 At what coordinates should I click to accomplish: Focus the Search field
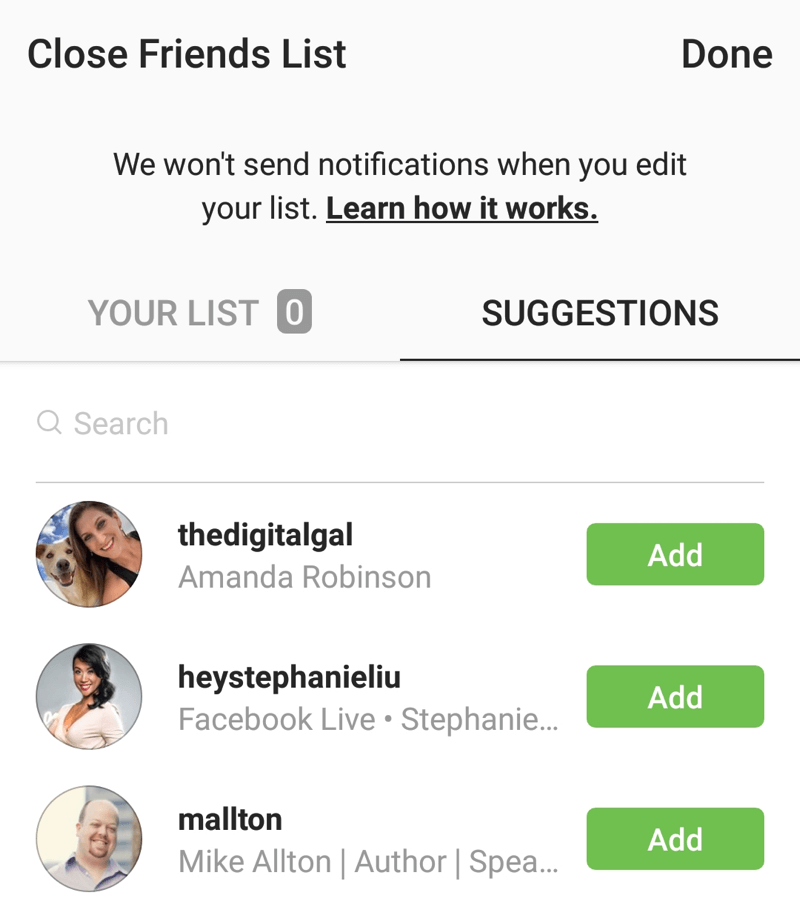point(400,423)
